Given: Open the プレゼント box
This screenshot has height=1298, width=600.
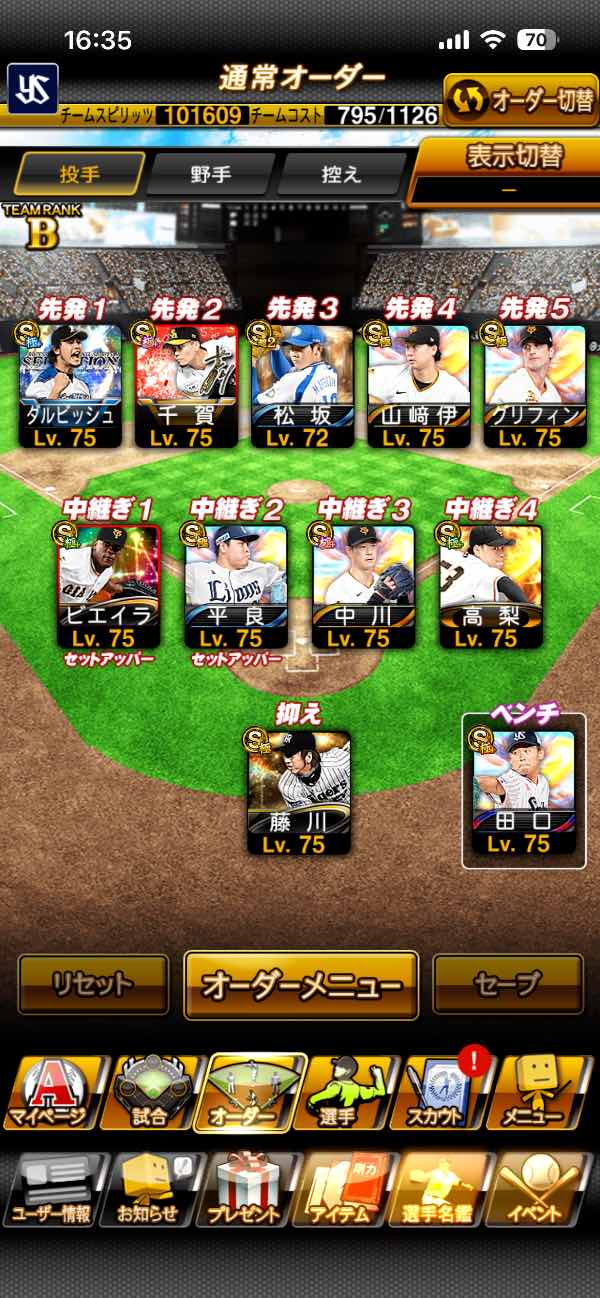Looking at the screenshot, I should pos(244,1190).
